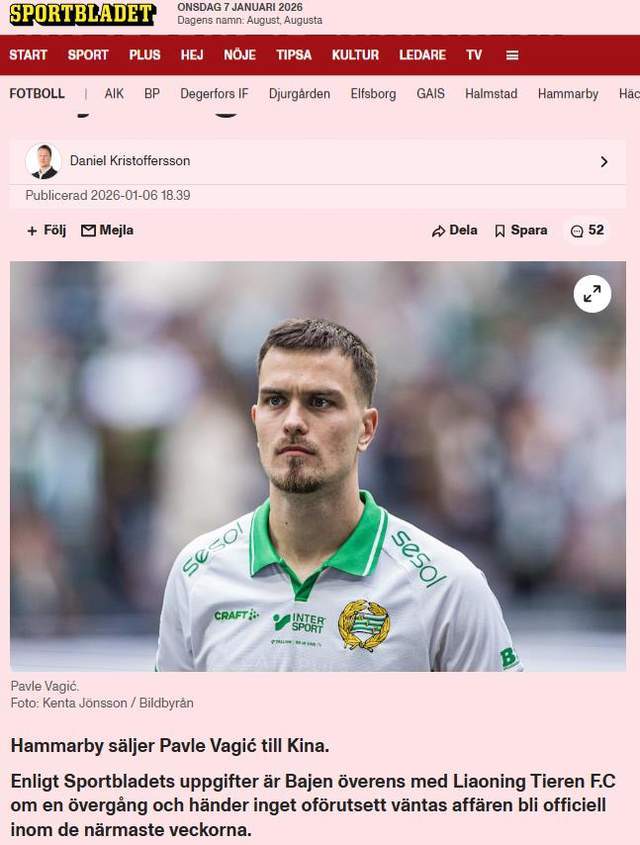Save the article with Spara

tap(520, 230)
